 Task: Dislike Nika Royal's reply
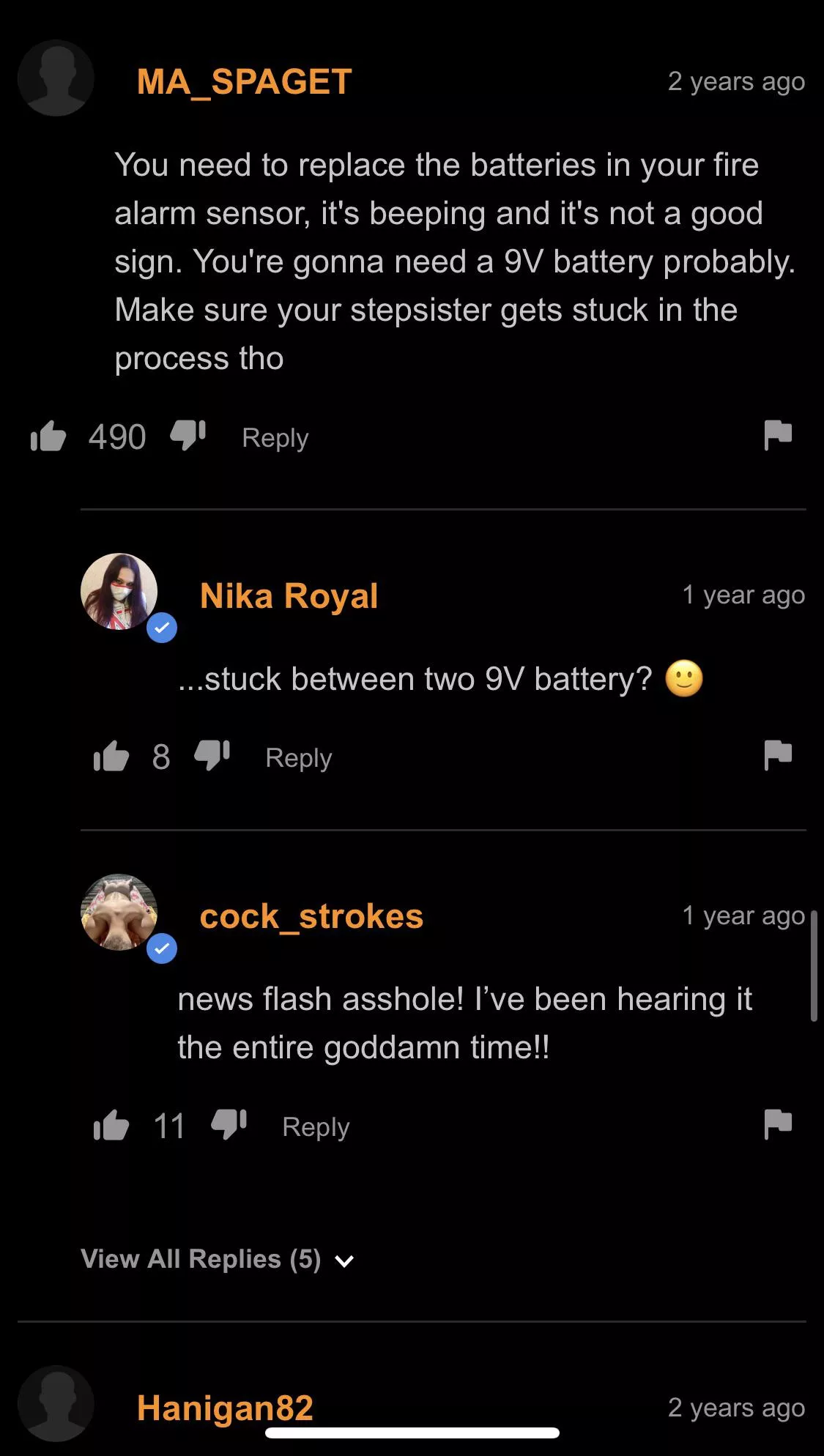(212, 755)
